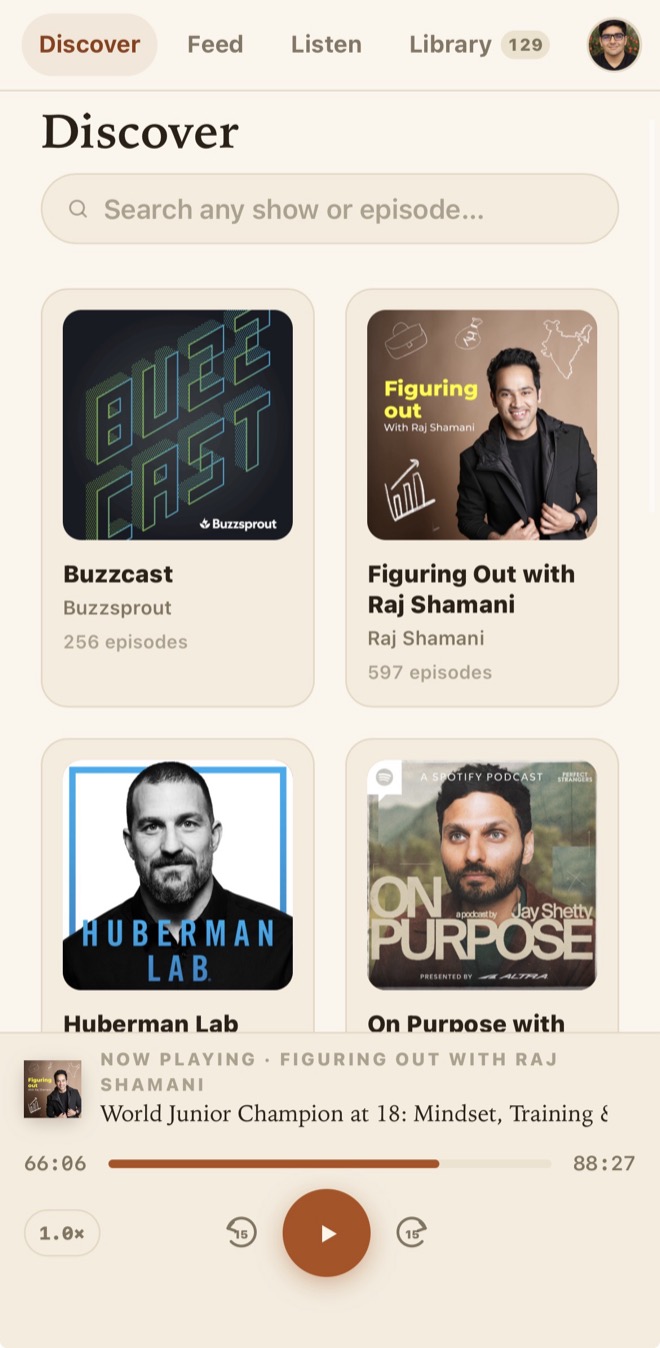Open Figuring Out with Raj Shamani card
The height and width of the screenshot is (1348, 660).
click(x=482, y=498)
